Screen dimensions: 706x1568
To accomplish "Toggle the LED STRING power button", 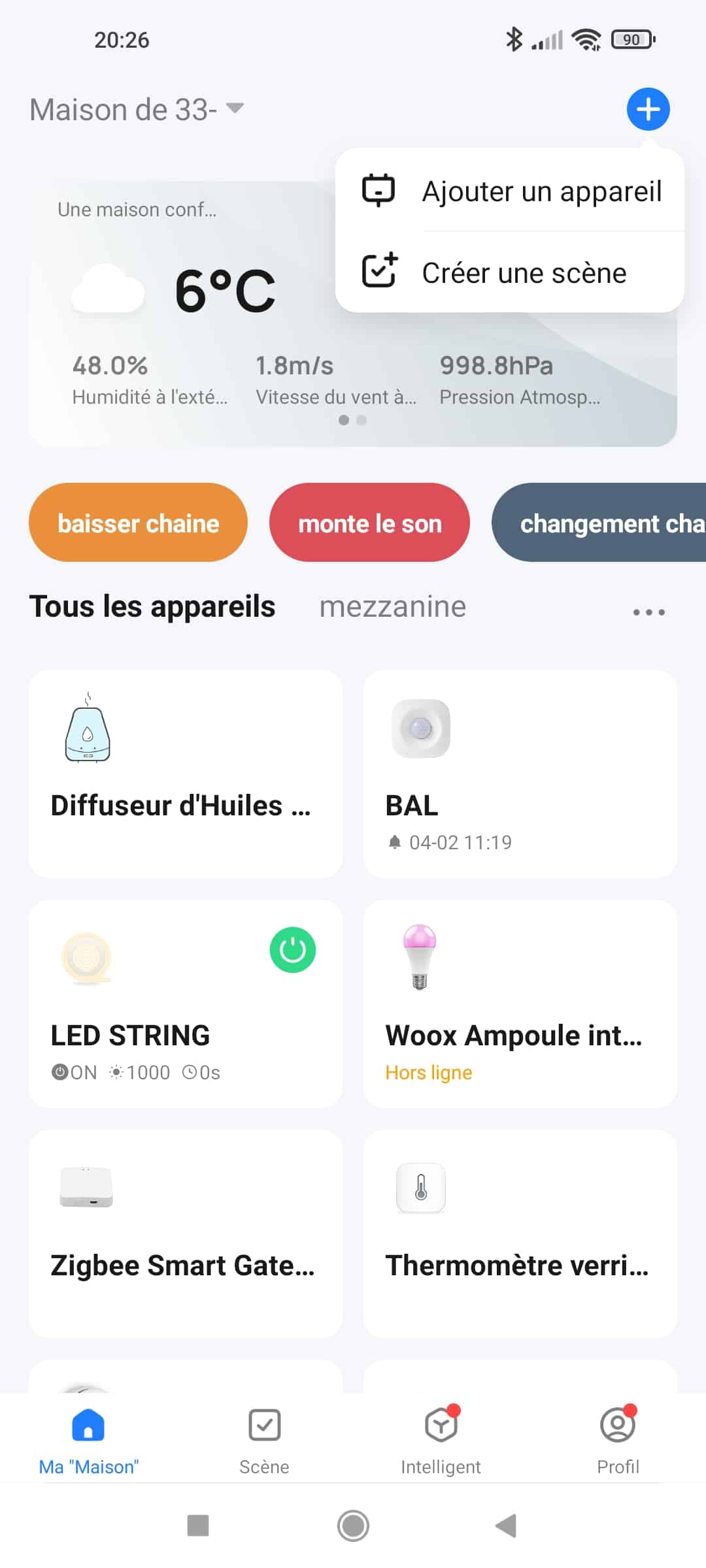I will [x=293, y=950].
